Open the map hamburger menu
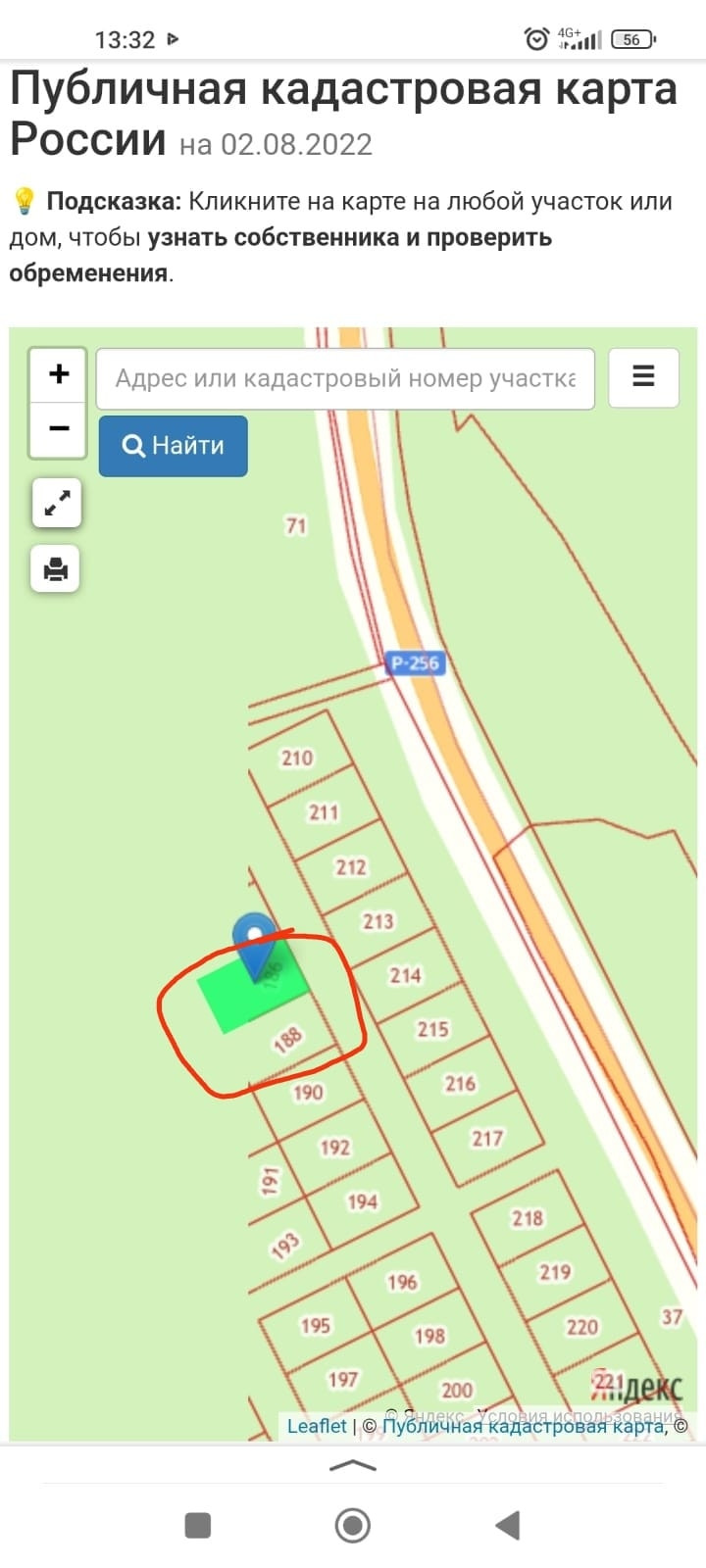The height and width of the screenshot is (1568, 706). tap(643, 377)
